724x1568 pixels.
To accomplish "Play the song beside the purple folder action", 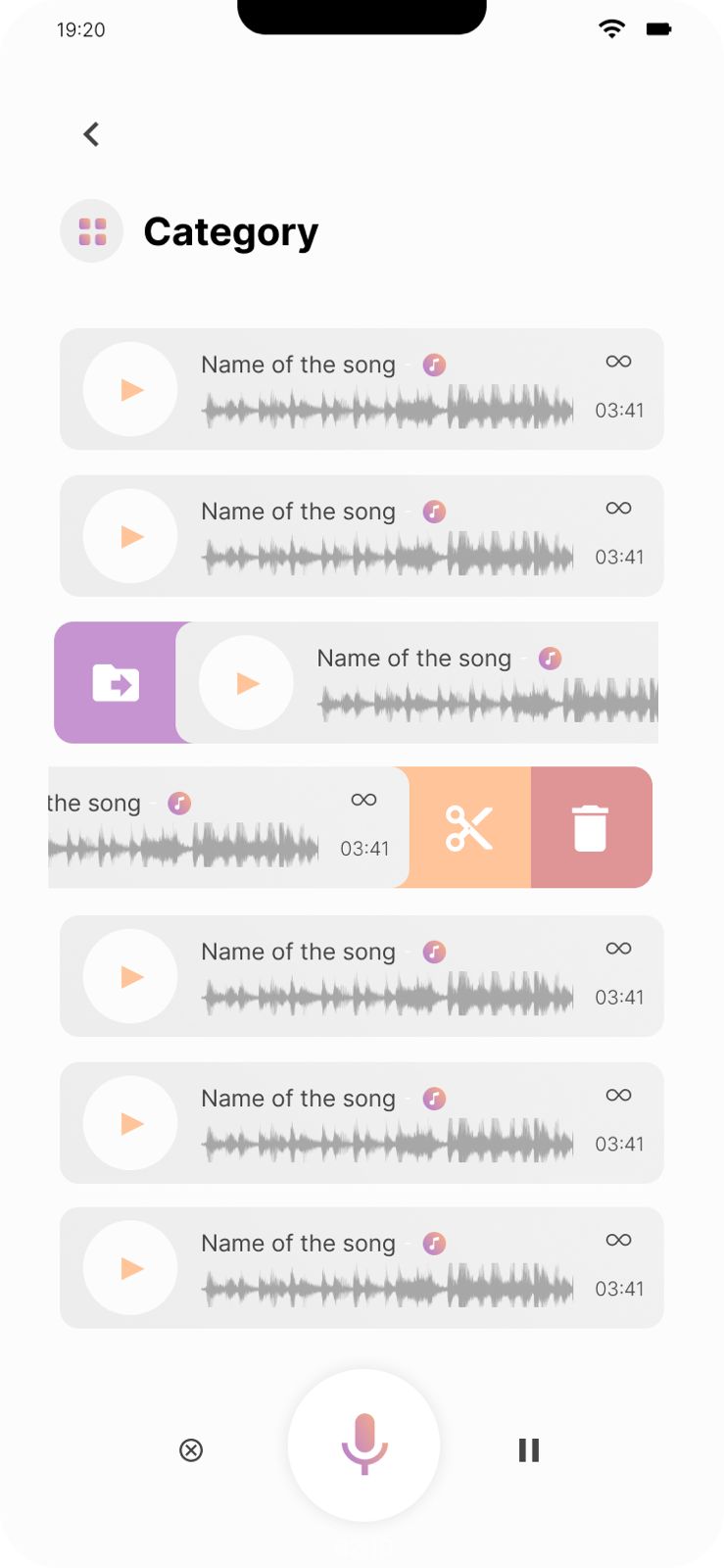I will (x=246, y=683).
